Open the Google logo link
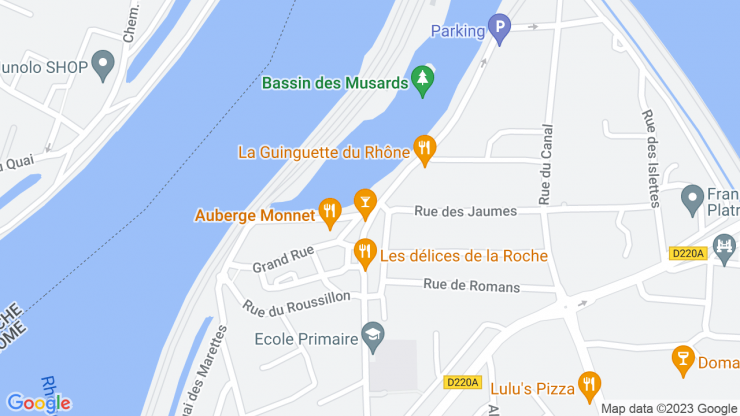Viewport: 740px width, 416px height. [x=38, y=403]
